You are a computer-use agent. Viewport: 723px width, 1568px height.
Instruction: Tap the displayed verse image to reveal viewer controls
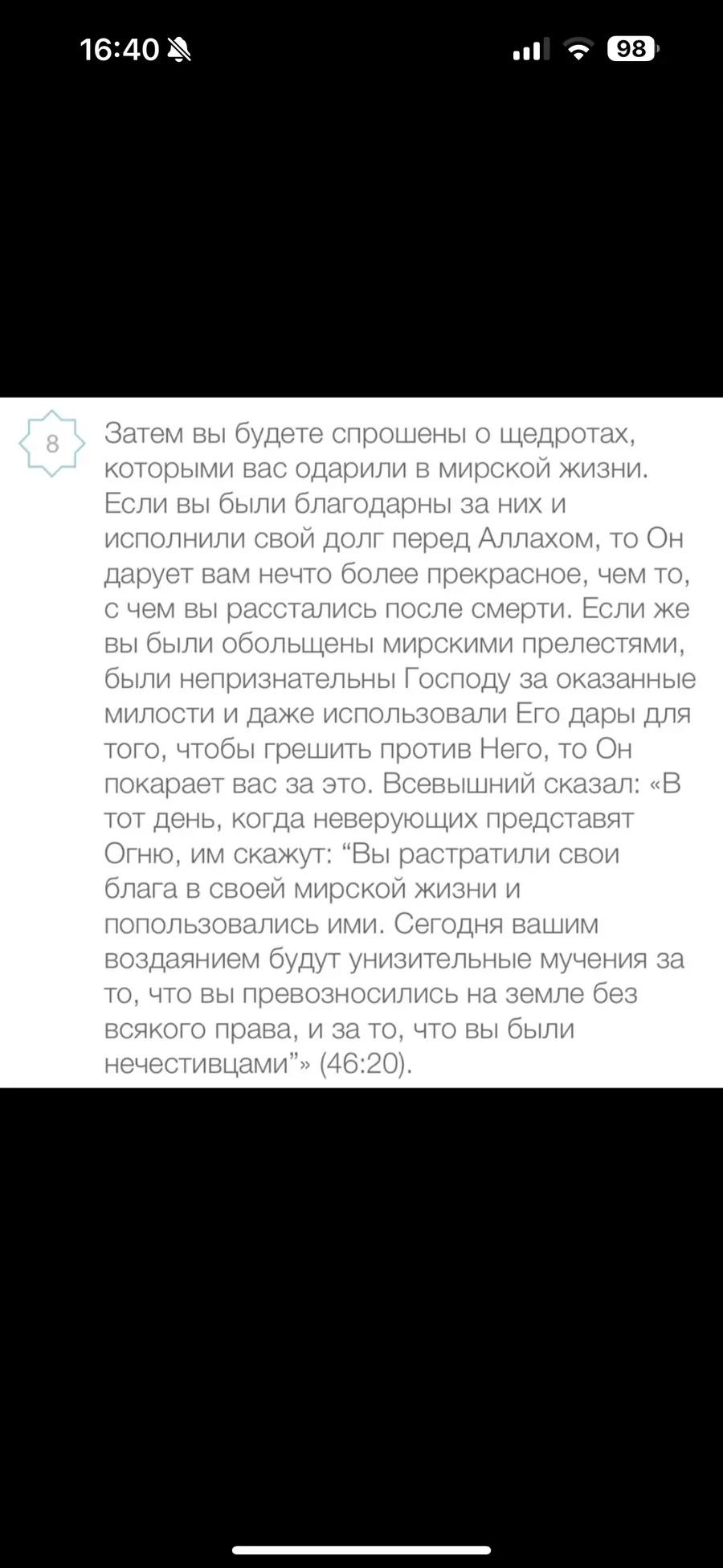[x=361, y=743]
